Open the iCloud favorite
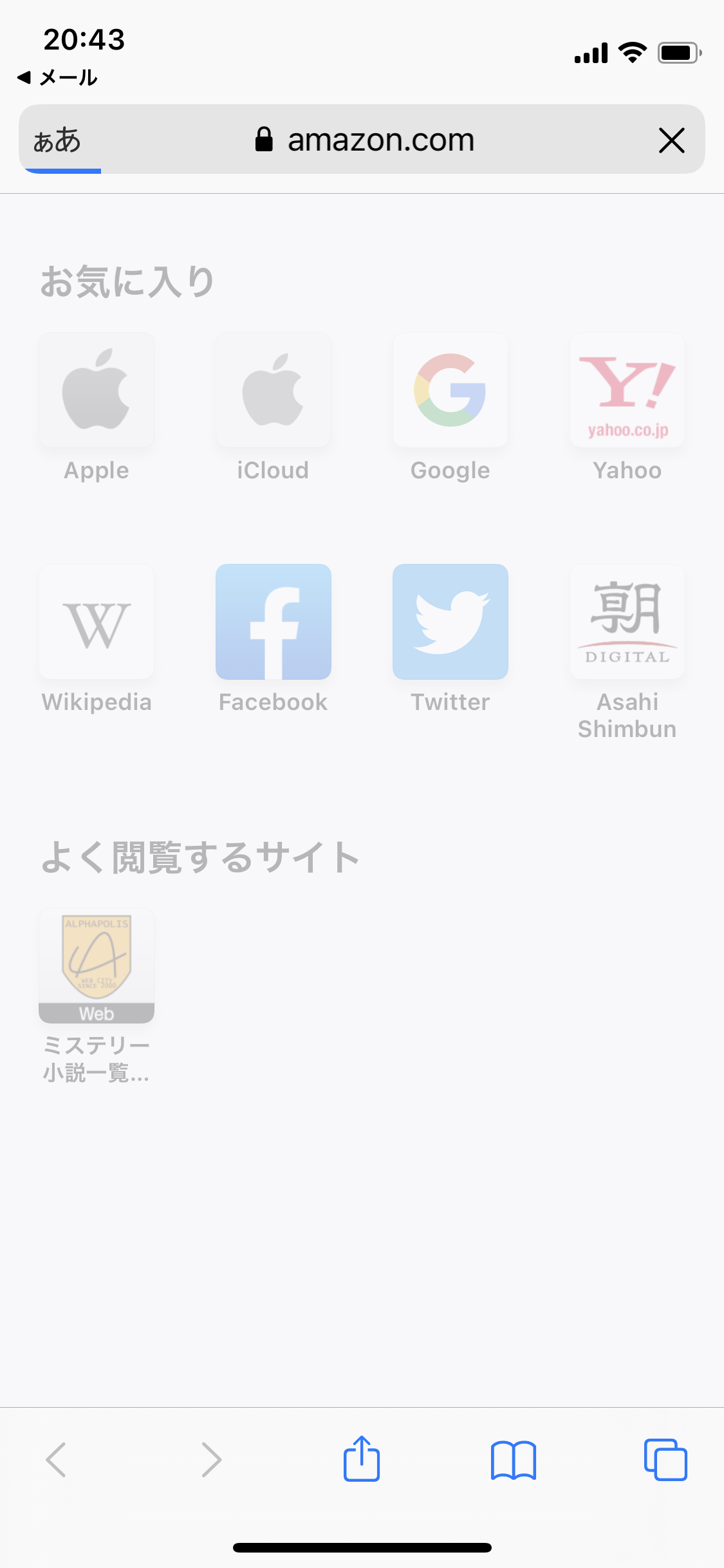This screenshot has height=1568, width=724. tap(274, 391)
